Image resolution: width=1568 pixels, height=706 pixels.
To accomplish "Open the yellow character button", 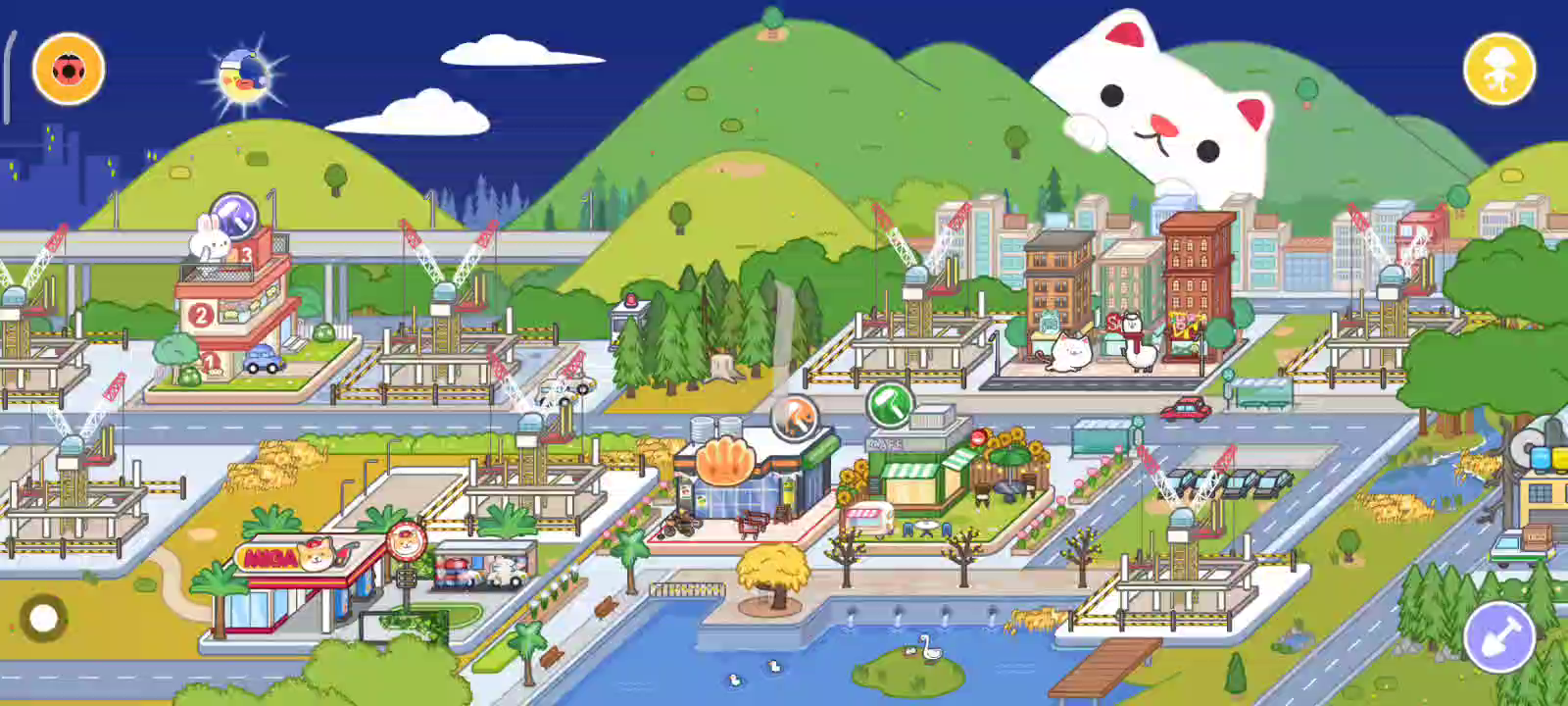I will pyautogui.click(x=1498, y=70).
